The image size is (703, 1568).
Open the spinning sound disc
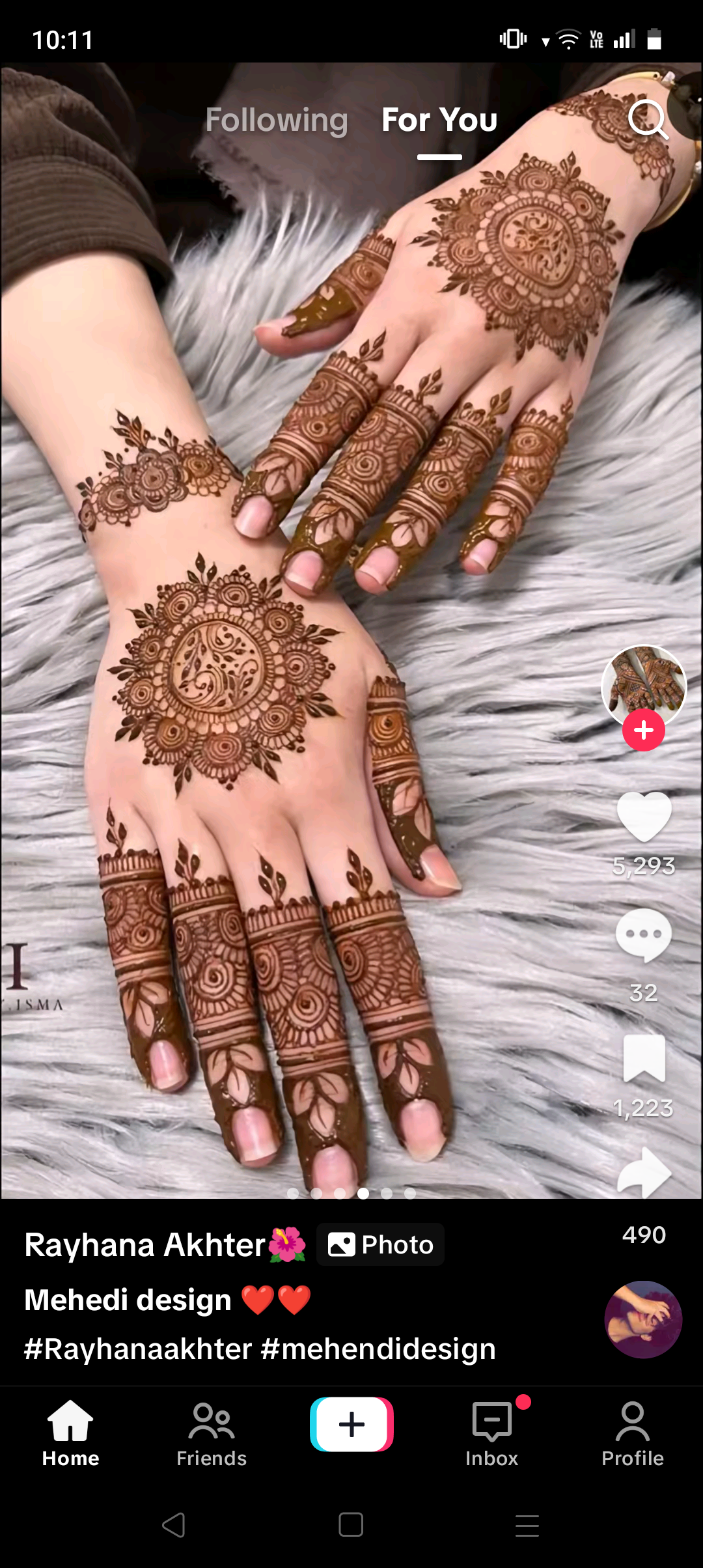point(643,1319)
